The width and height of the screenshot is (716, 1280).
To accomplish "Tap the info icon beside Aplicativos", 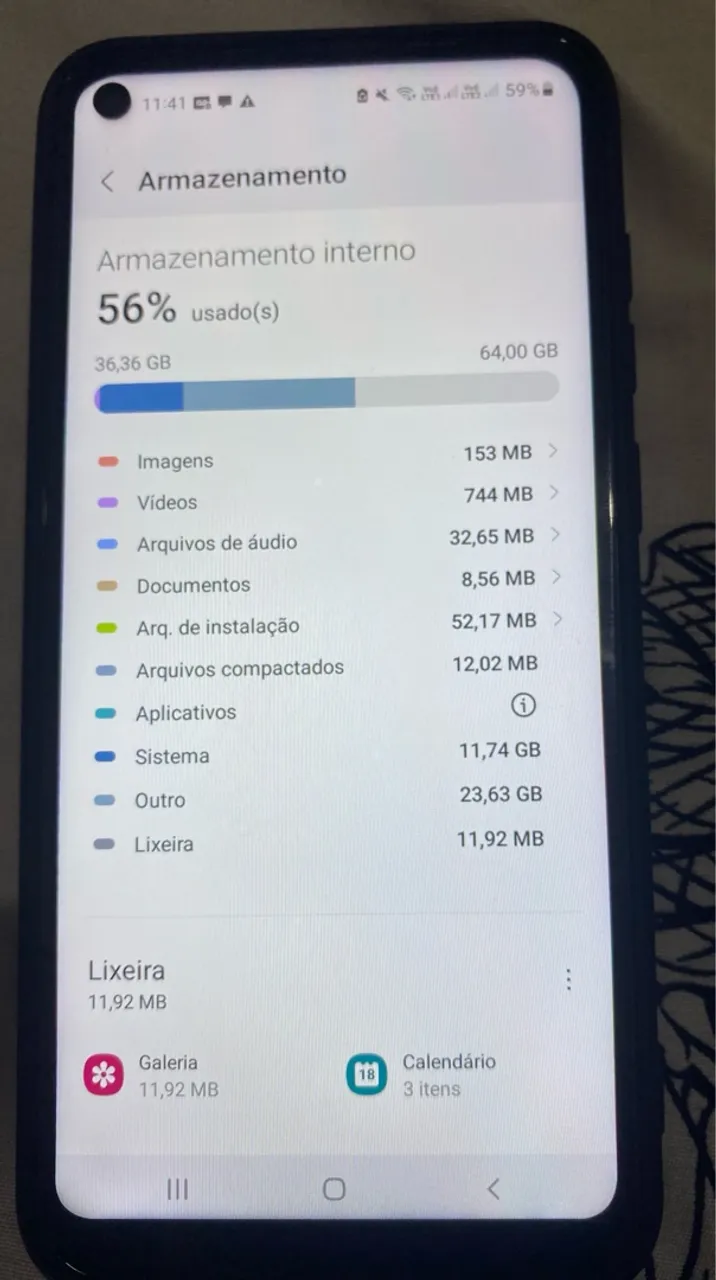I will (523, 706).
